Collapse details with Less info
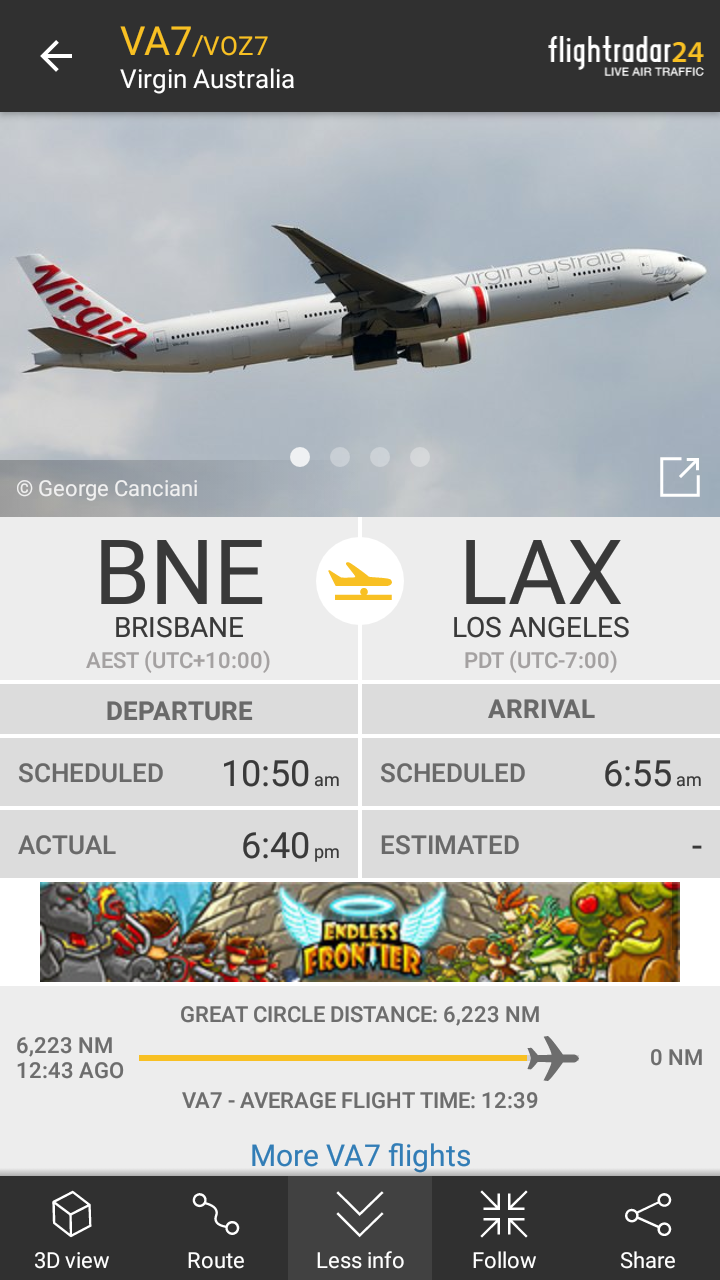The width and height of the screenshot is (720, 1280). tap(360, 1228)
